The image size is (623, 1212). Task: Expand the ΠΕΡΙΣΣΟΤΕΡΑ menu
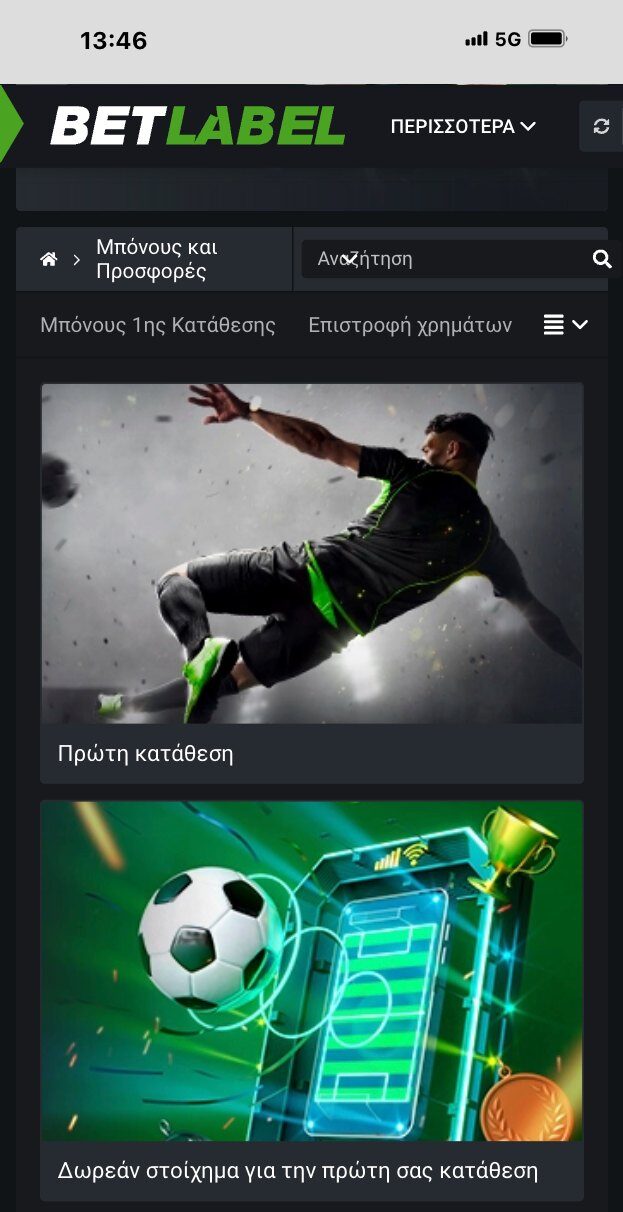(463, 127)
